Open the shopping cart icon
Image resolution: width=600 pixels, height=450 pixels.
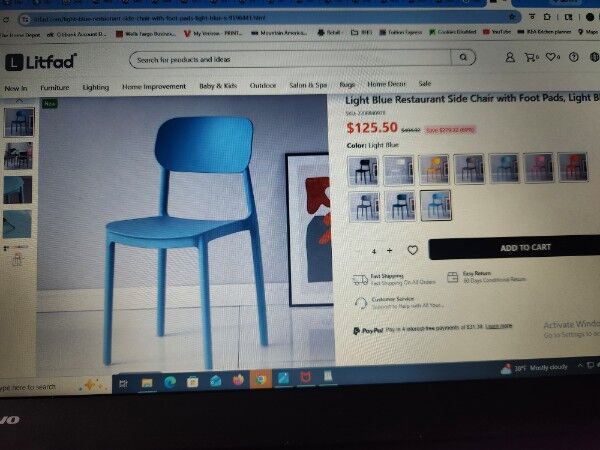coord(532,58)
